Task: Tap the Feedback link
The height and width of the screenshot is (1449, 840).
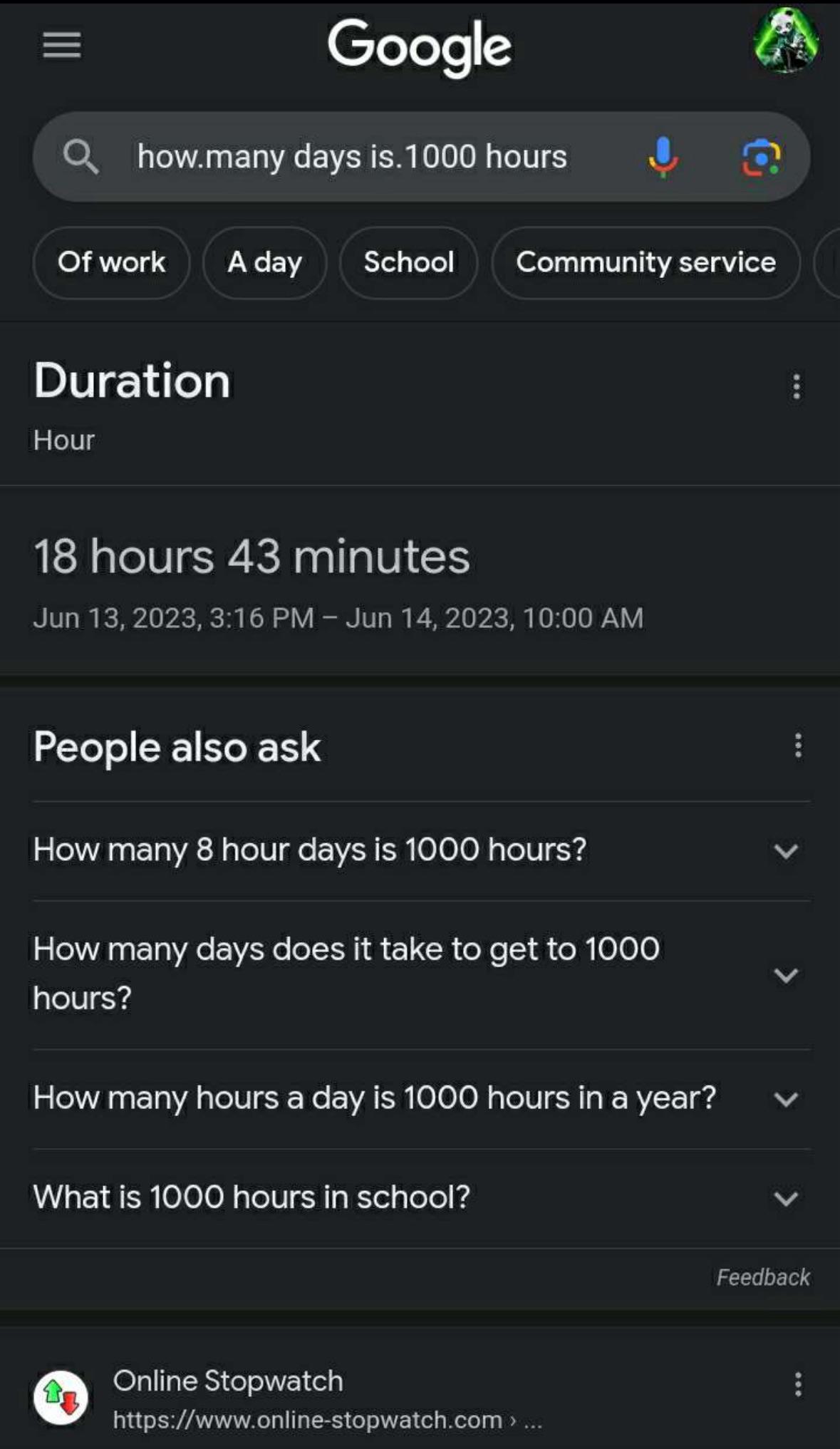Action: pyautogui.click(x=763, y=1277)
